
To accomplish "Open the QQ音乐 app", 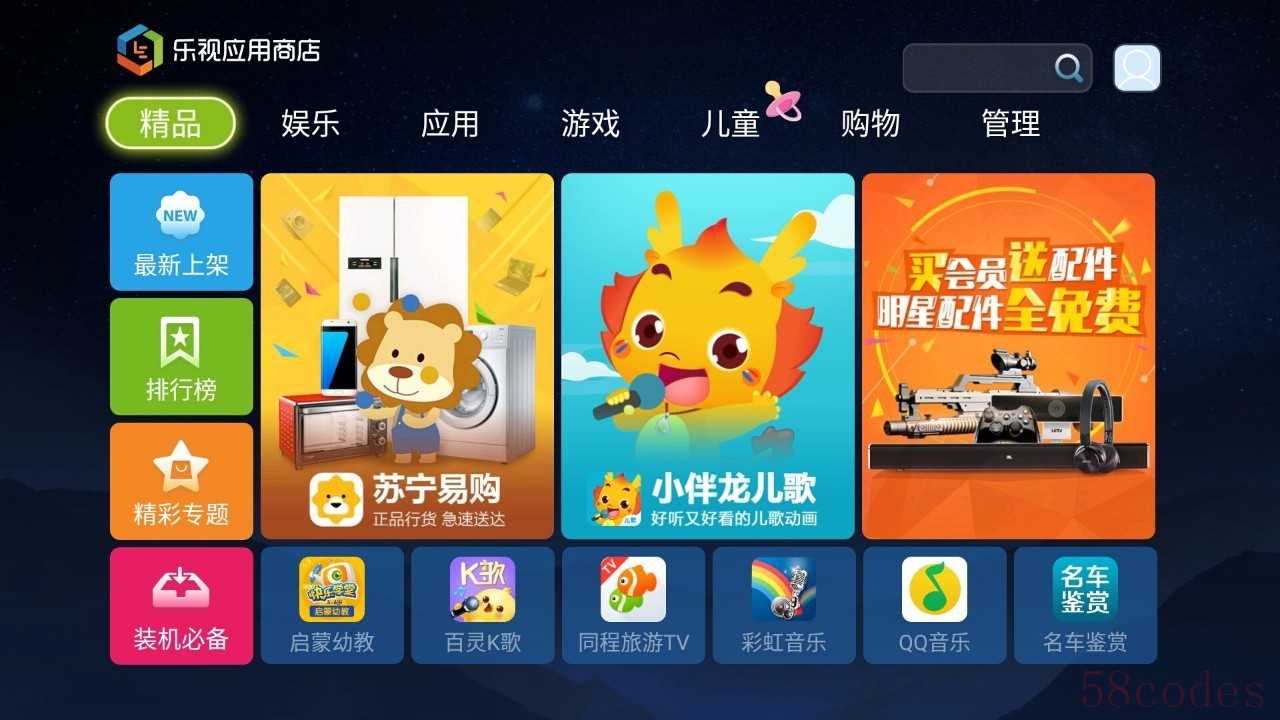I will [x=934, y=605].
